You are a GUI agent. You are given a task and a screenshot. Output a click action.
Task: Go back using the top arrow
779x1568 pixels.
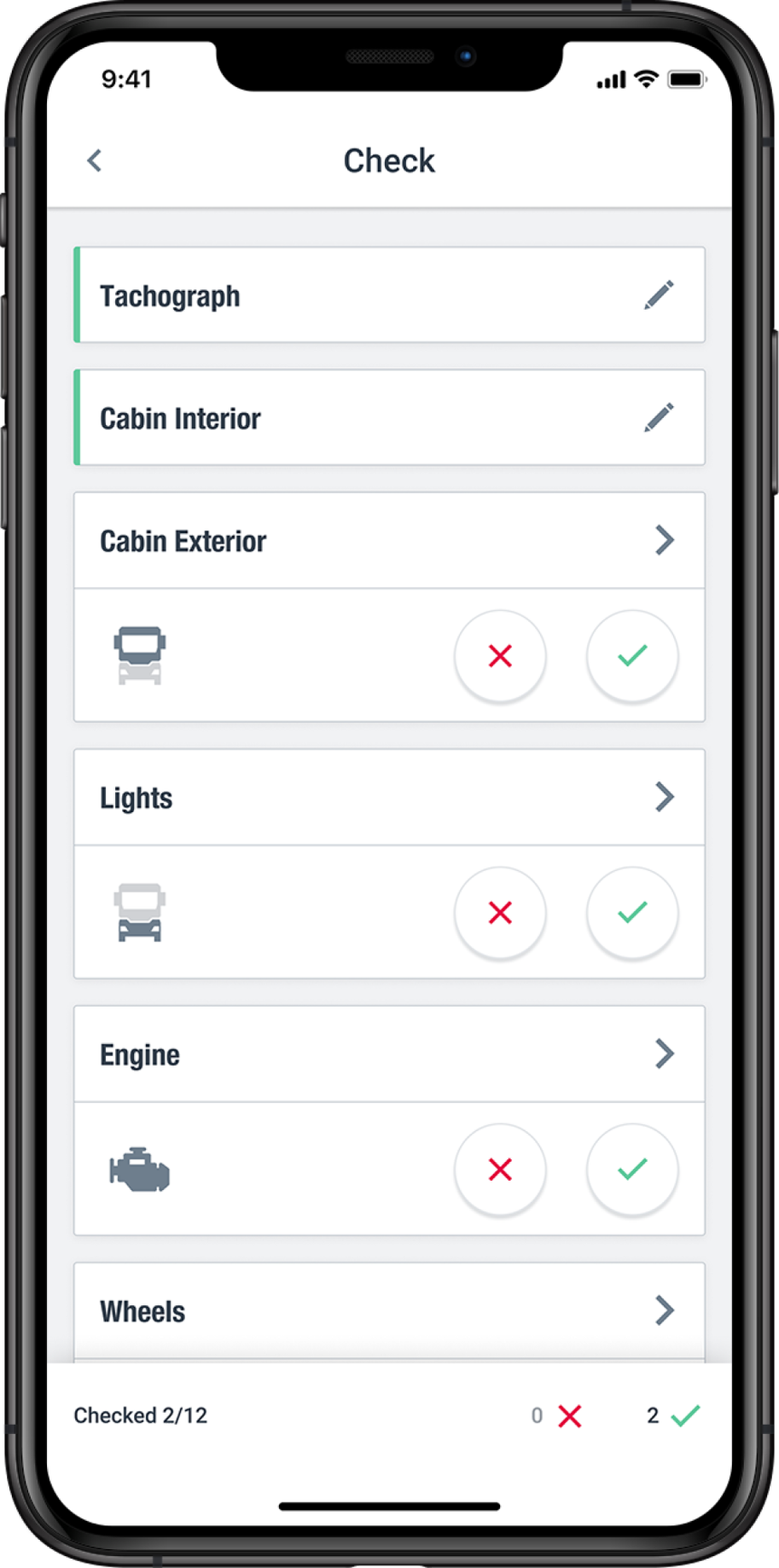(x=94, y=160)
